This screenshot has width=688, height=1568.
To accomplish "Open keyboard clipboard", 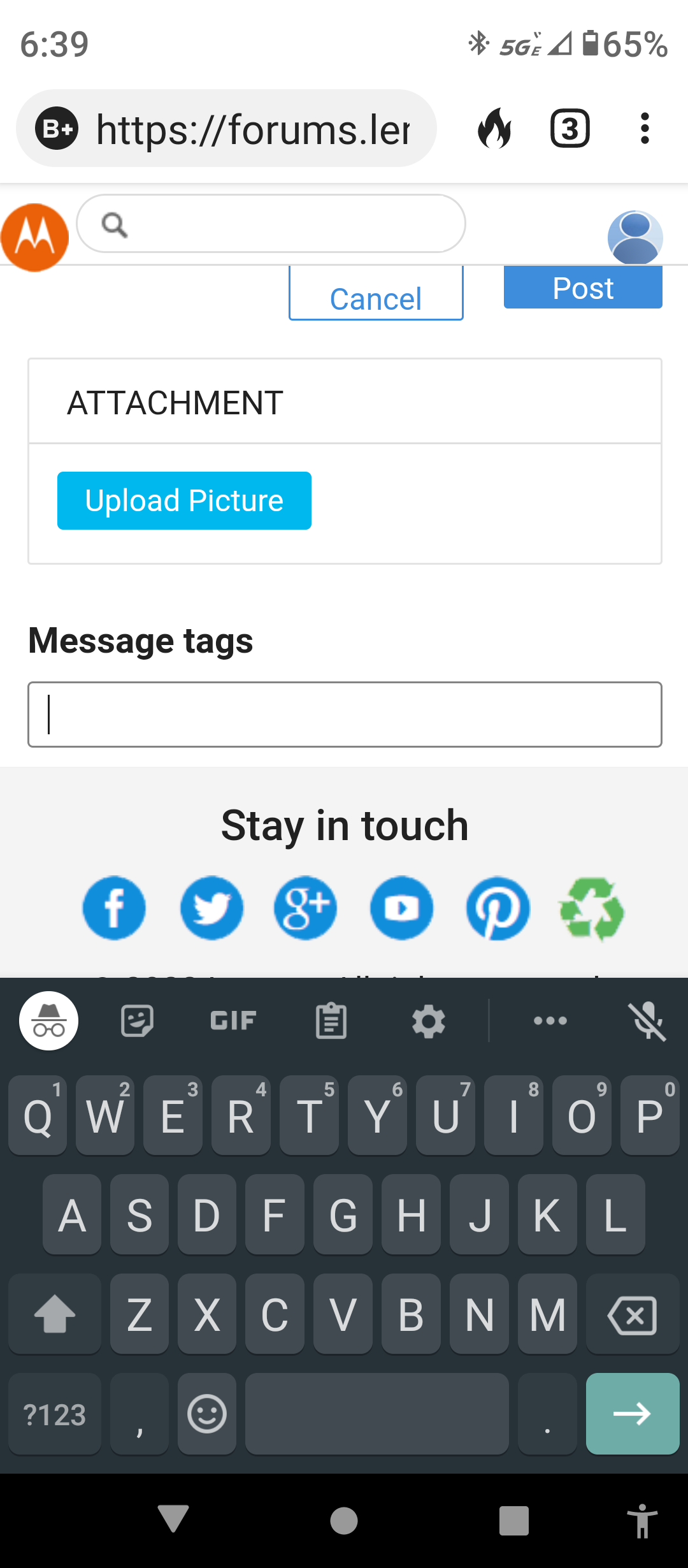I will click(331, 1020).
